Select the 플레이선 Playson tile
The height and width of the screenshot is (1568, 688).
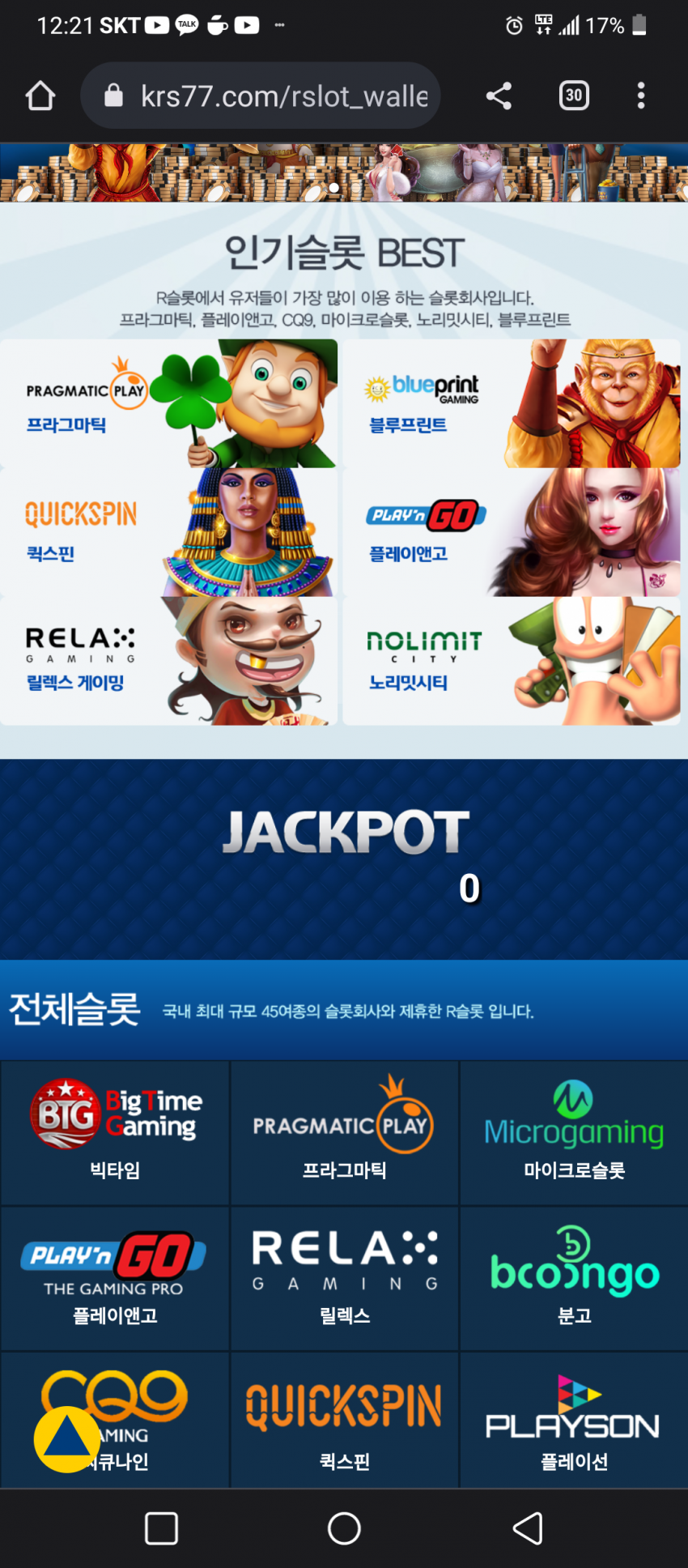click(x=574, y=1421)
